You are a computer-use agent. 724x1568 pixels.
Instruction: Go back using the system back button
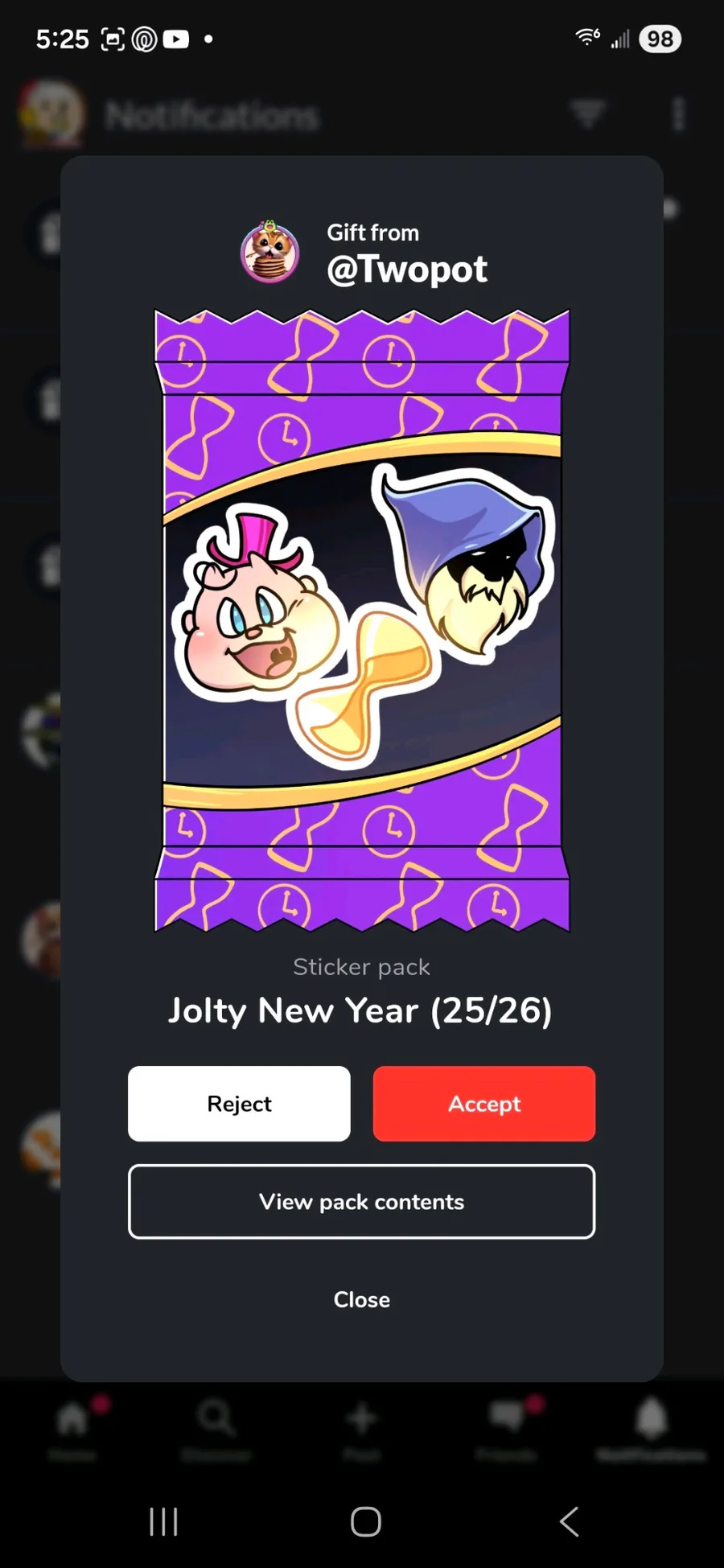(x=569, y=1521)
